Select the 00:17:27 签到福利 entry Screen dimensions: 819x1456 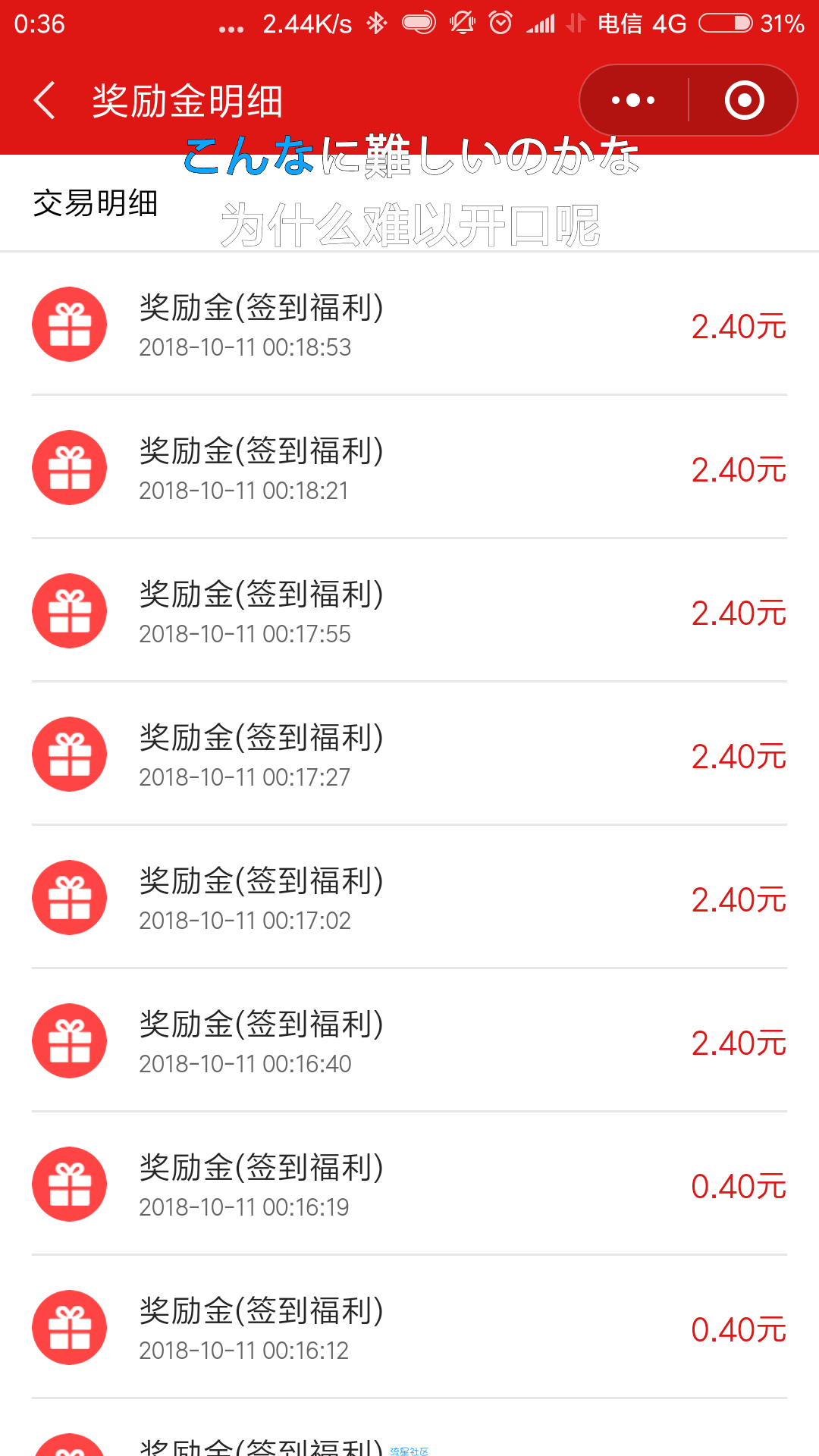(x=409, y=754)
